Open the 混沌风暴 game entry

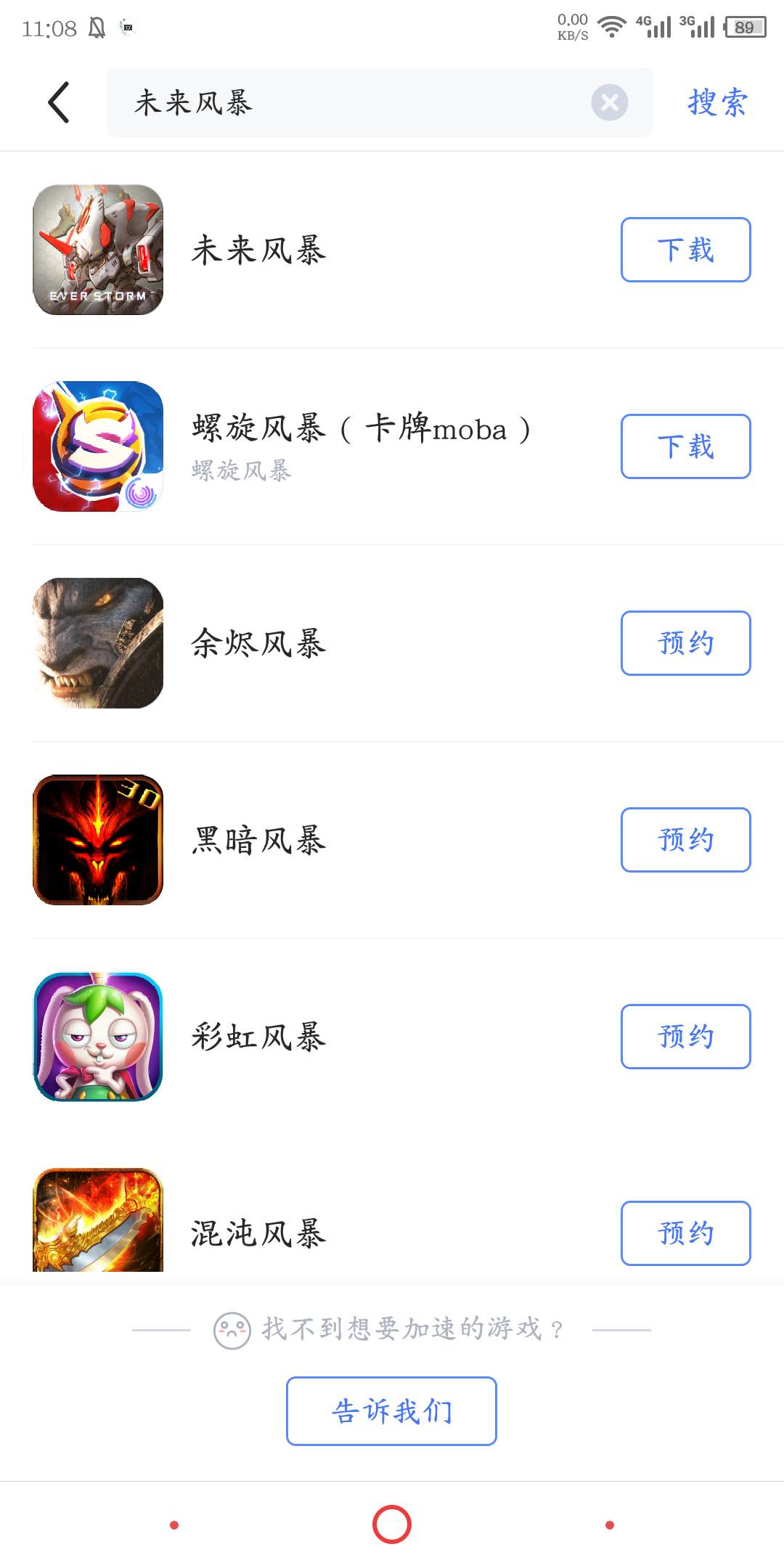258,1233
